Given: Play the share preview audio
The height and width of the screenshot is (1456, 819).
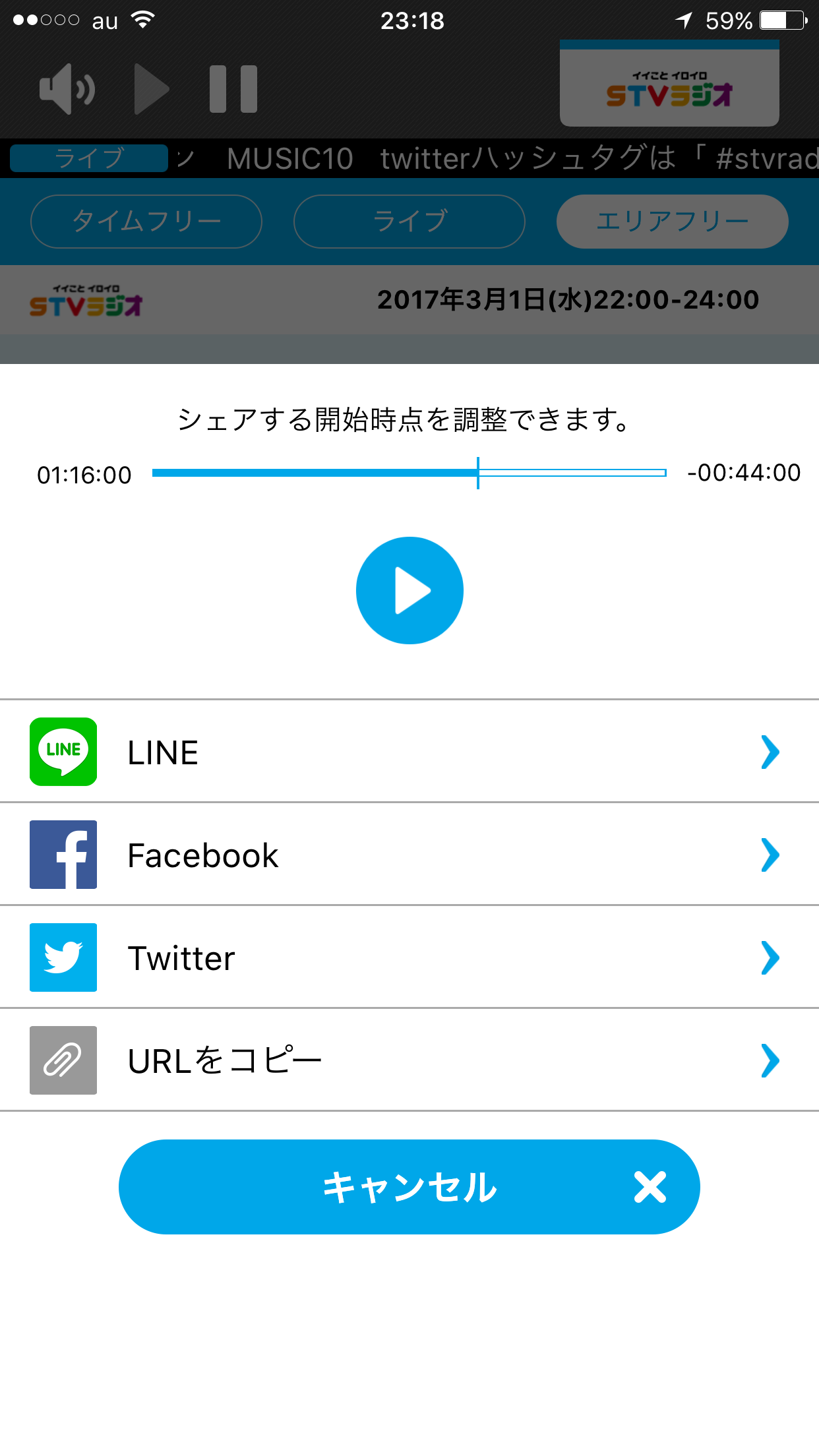Looking at the screenshot, I should pyautogui.click(x=409, y=590).
